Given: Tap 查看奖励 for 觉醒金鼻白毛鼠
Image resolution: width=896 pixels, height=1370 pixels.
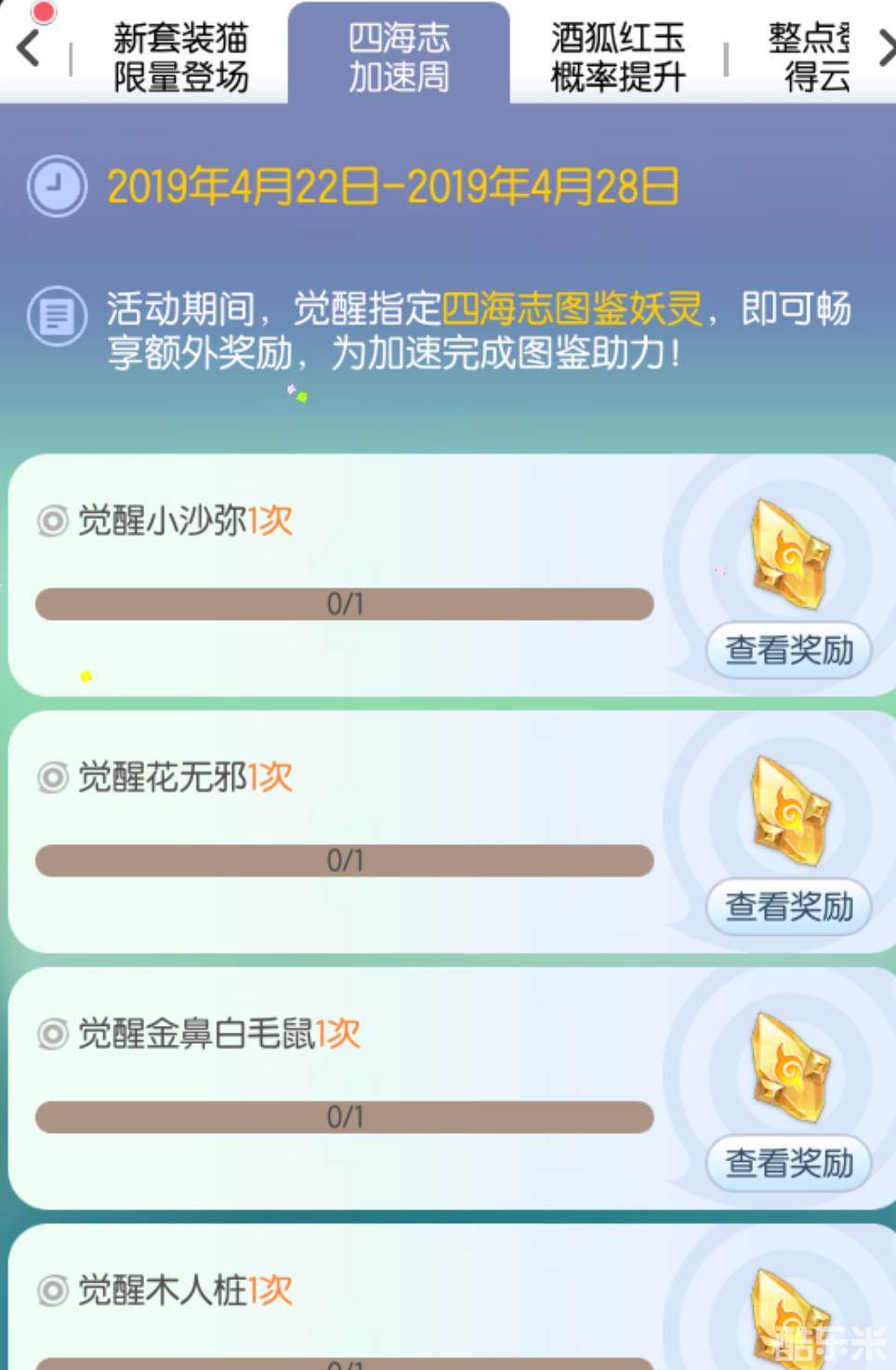Looking at the screenshot, I should pos(788,1163).
